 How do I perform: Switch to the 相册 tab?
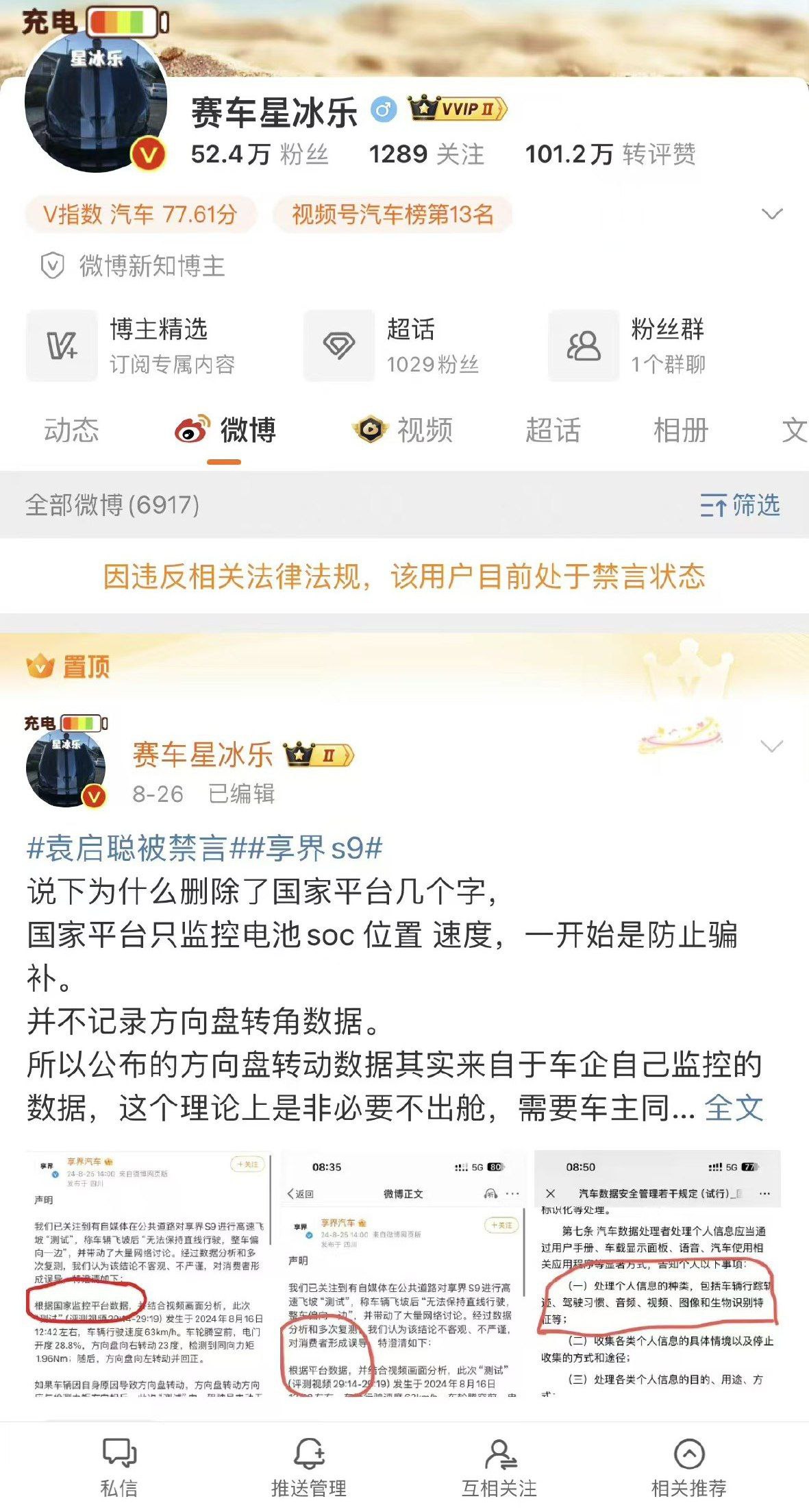(x=680, y=431)
